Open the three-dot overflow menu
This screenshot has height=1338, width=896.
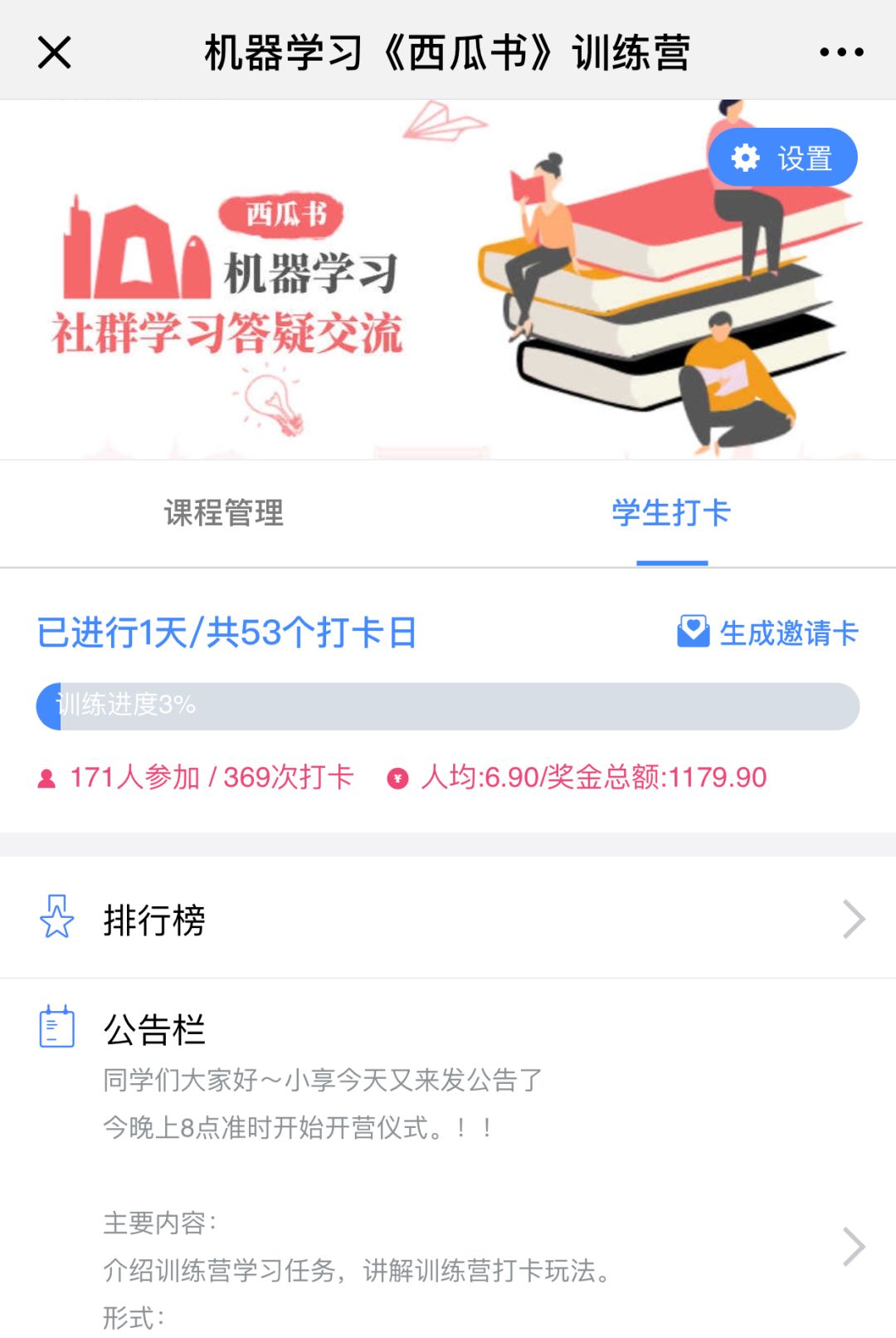841,52
